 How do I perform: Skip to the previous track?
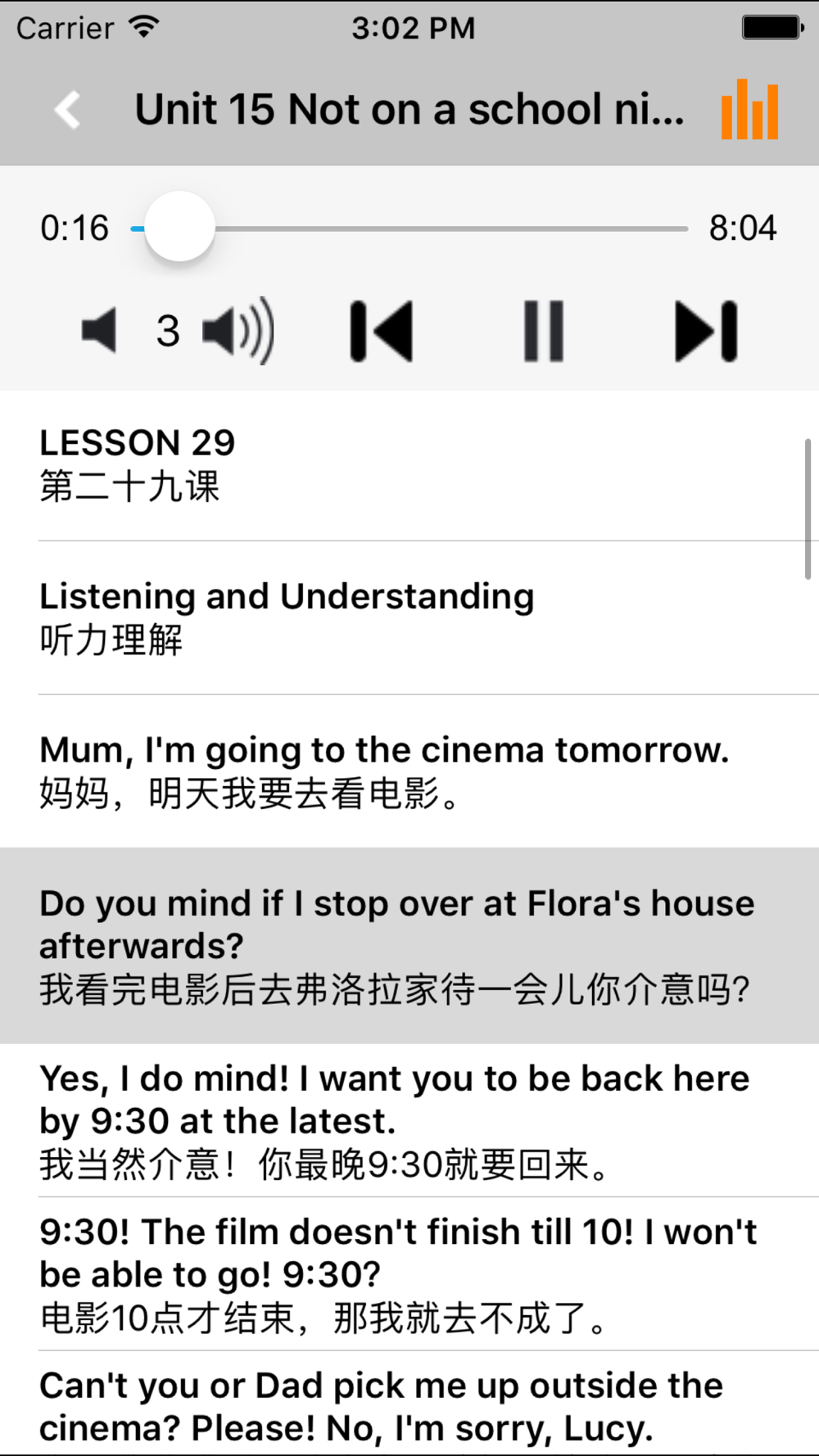pyautogui.click(x=382, y=331)
